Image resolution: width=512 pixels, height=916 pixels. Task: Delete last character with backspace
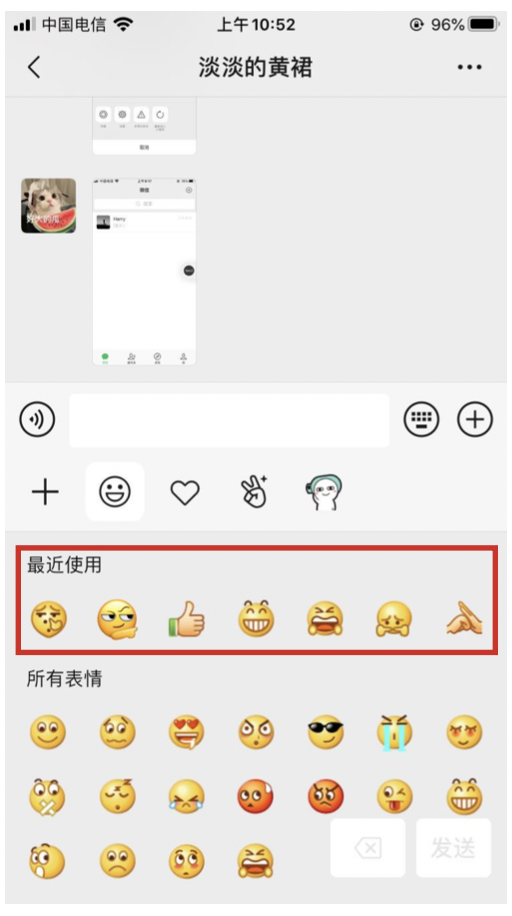click(368, 848)
